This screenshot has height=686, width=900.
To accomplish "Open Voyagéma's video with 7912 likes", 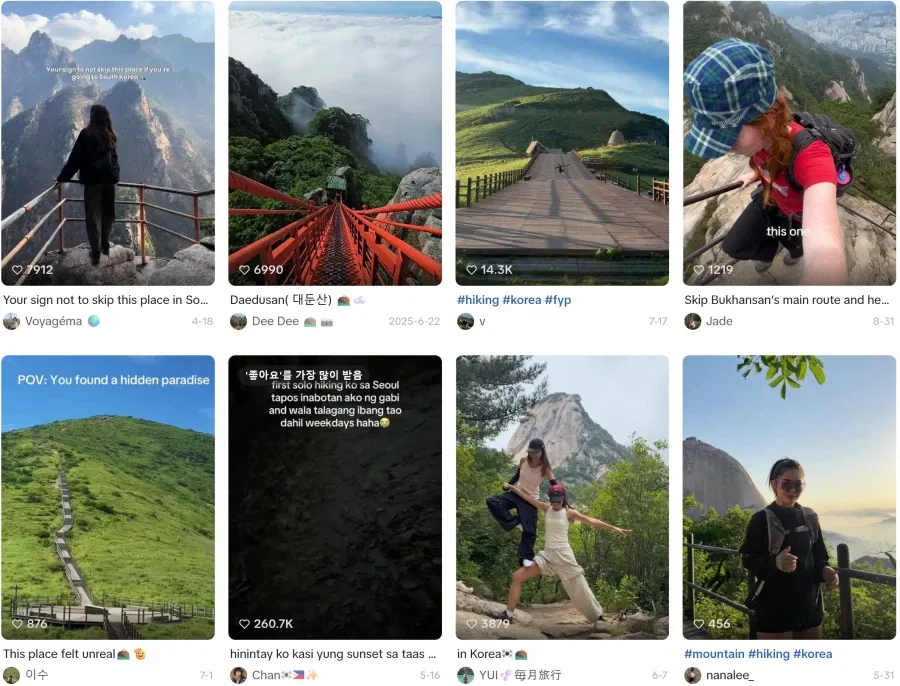I will pyautogui.click(x=108, y=143).
